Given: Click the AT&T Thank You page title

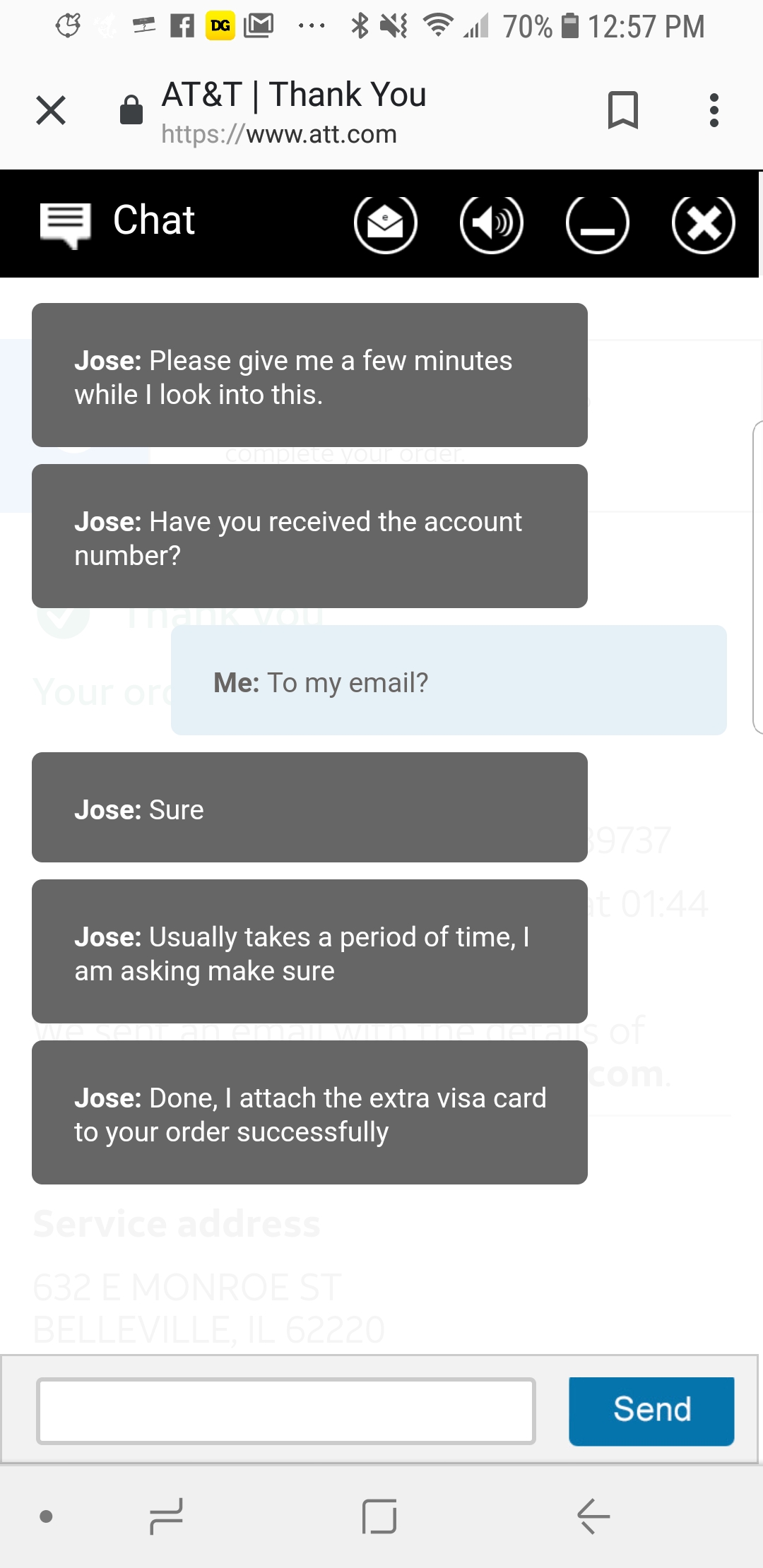Looking at the screenshot, I should point(295,94).
